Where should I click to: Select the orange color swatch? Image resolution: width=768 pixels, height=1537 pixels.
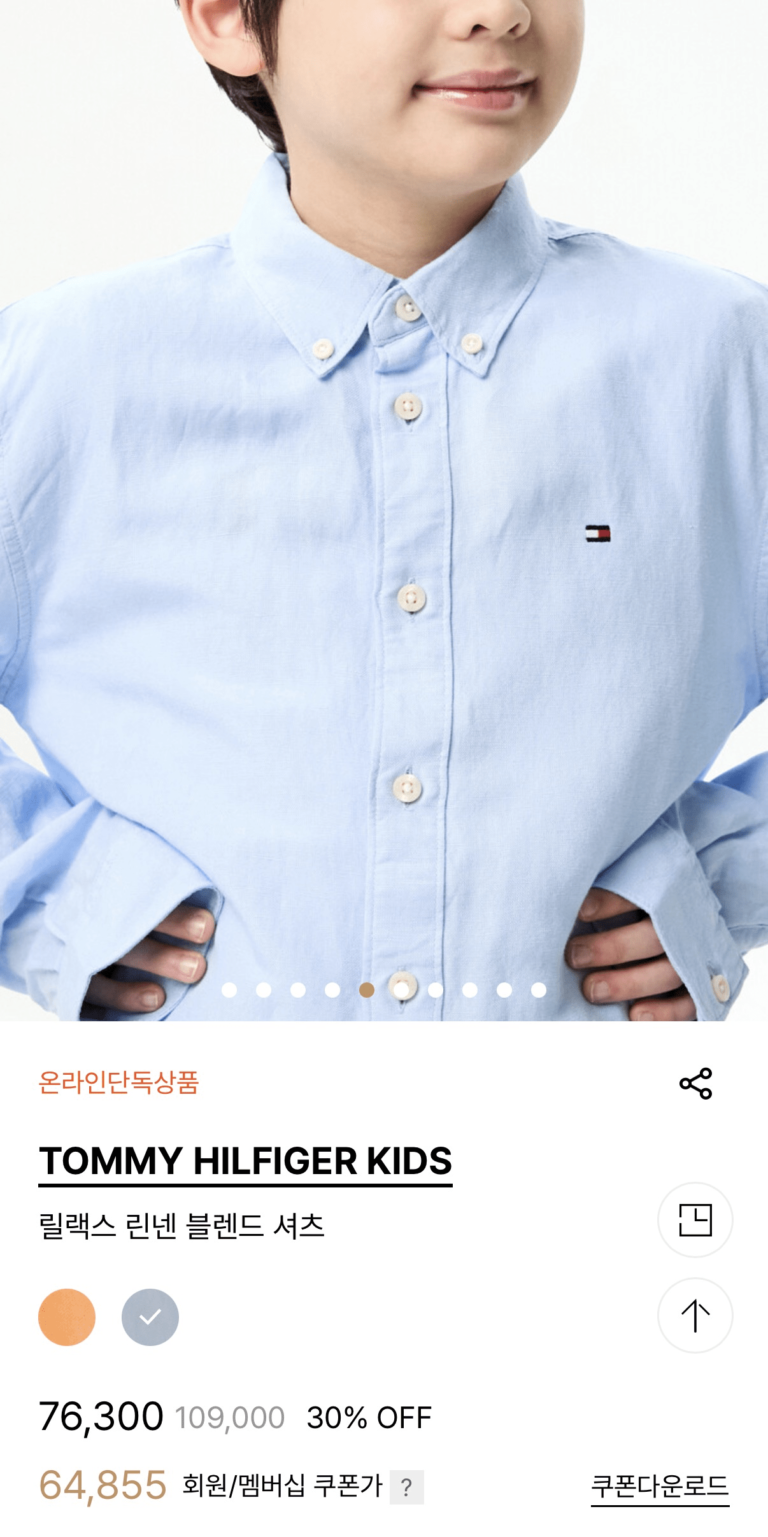click(x=67, y=1317)
